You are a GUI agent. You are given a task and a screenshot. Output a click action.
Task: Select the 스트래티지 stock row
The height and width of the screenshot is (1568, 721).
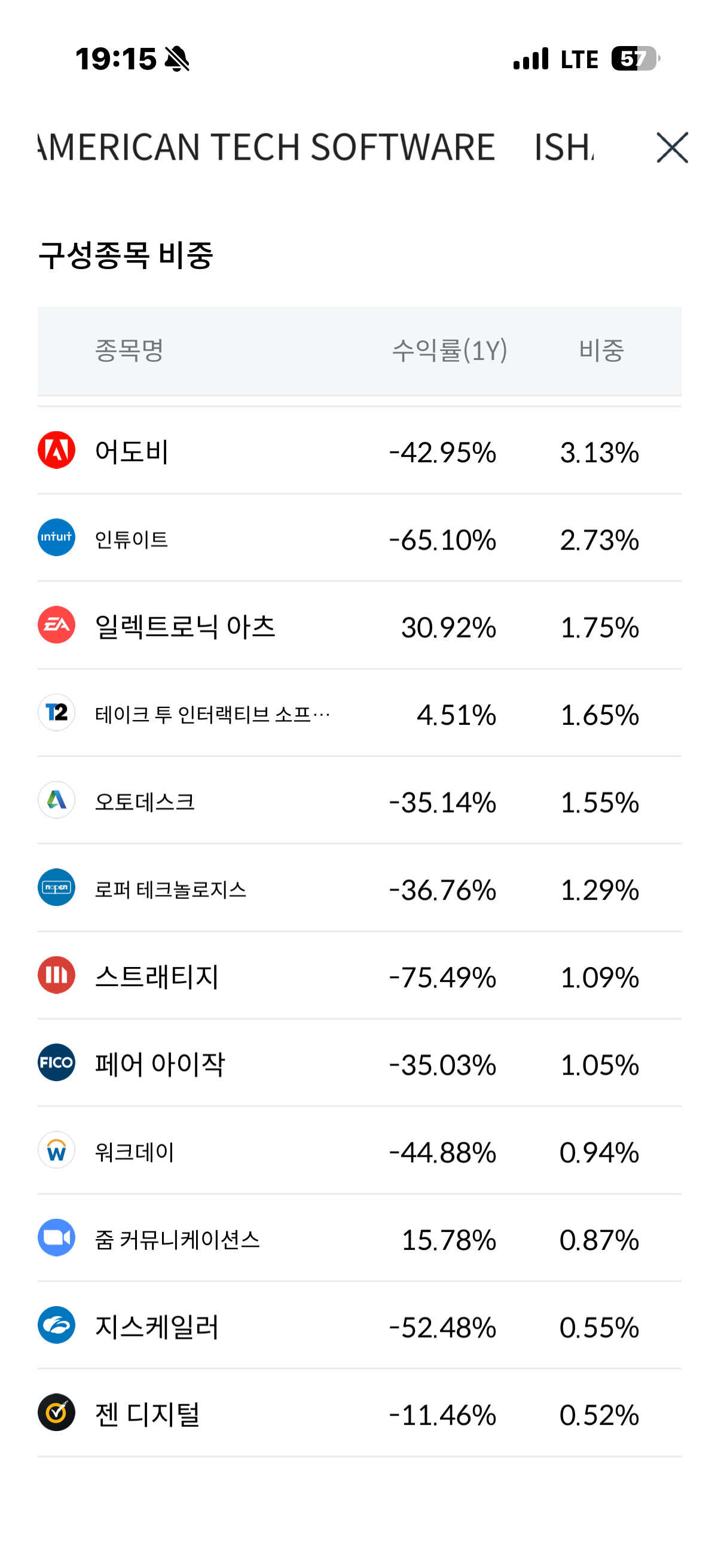coord(359,976)
